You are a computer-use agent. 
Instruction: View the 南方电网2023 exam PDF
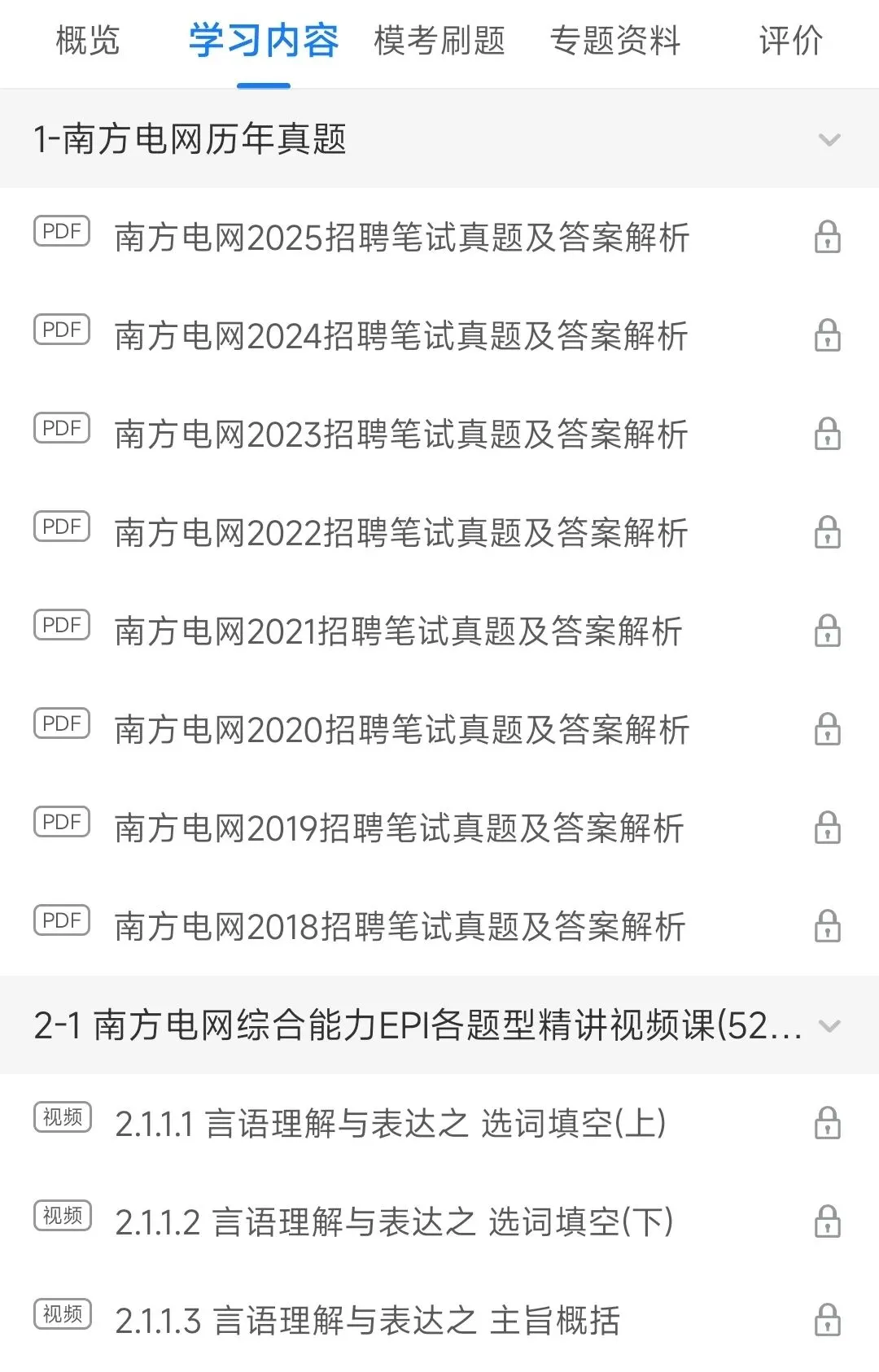(x=439, y=435)
